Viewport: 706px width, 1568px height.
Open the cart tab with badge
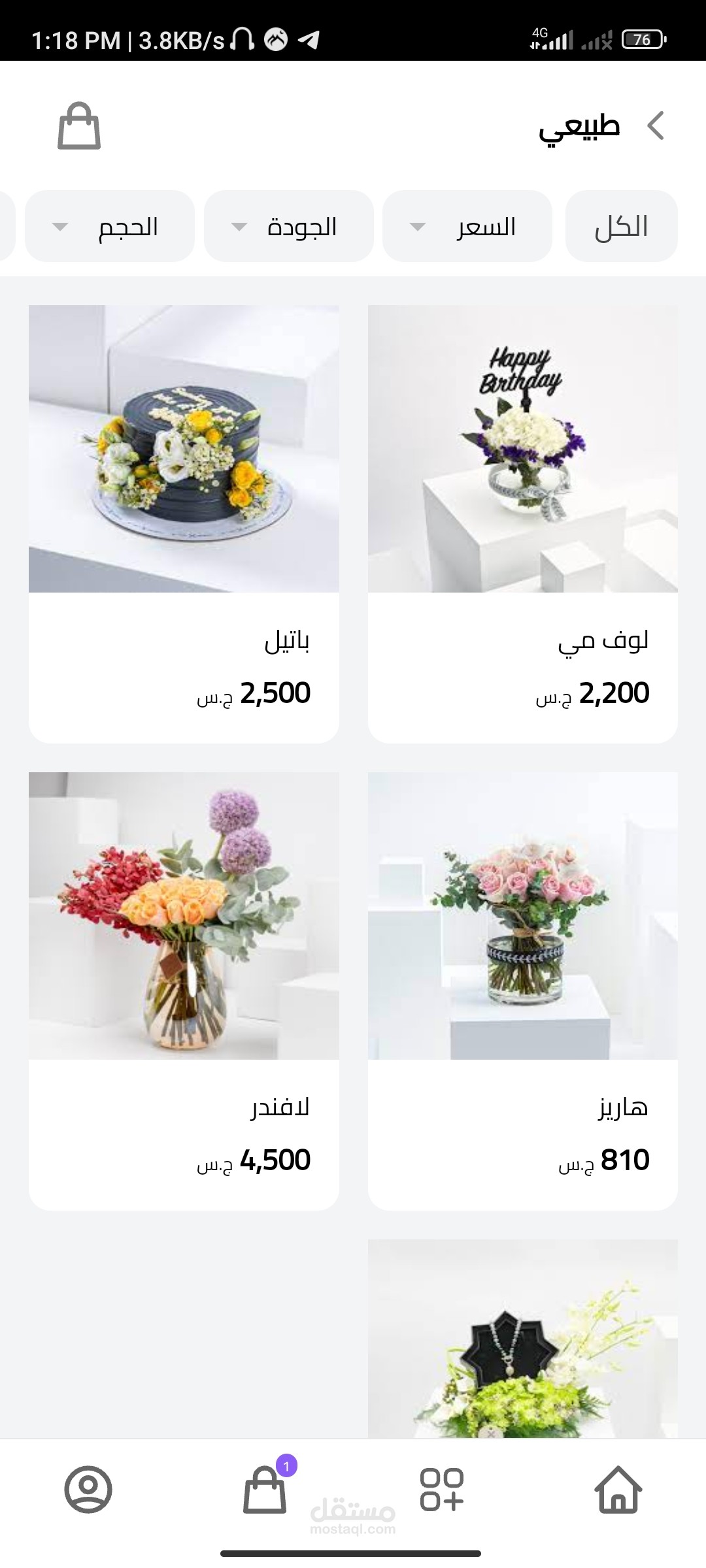click(265, 1490)
